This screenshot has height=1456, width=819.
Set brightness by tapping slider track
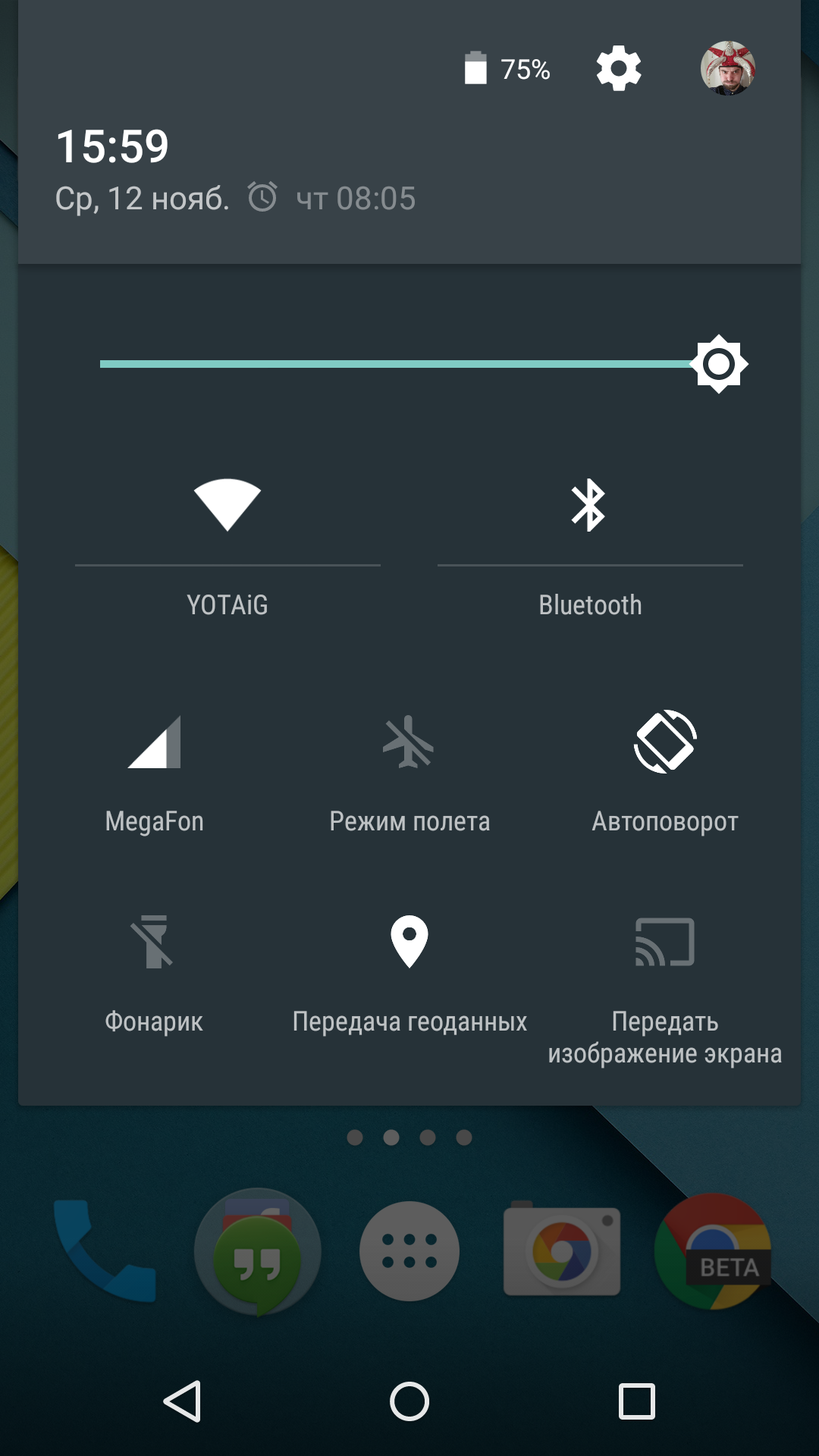pos(394,364)
